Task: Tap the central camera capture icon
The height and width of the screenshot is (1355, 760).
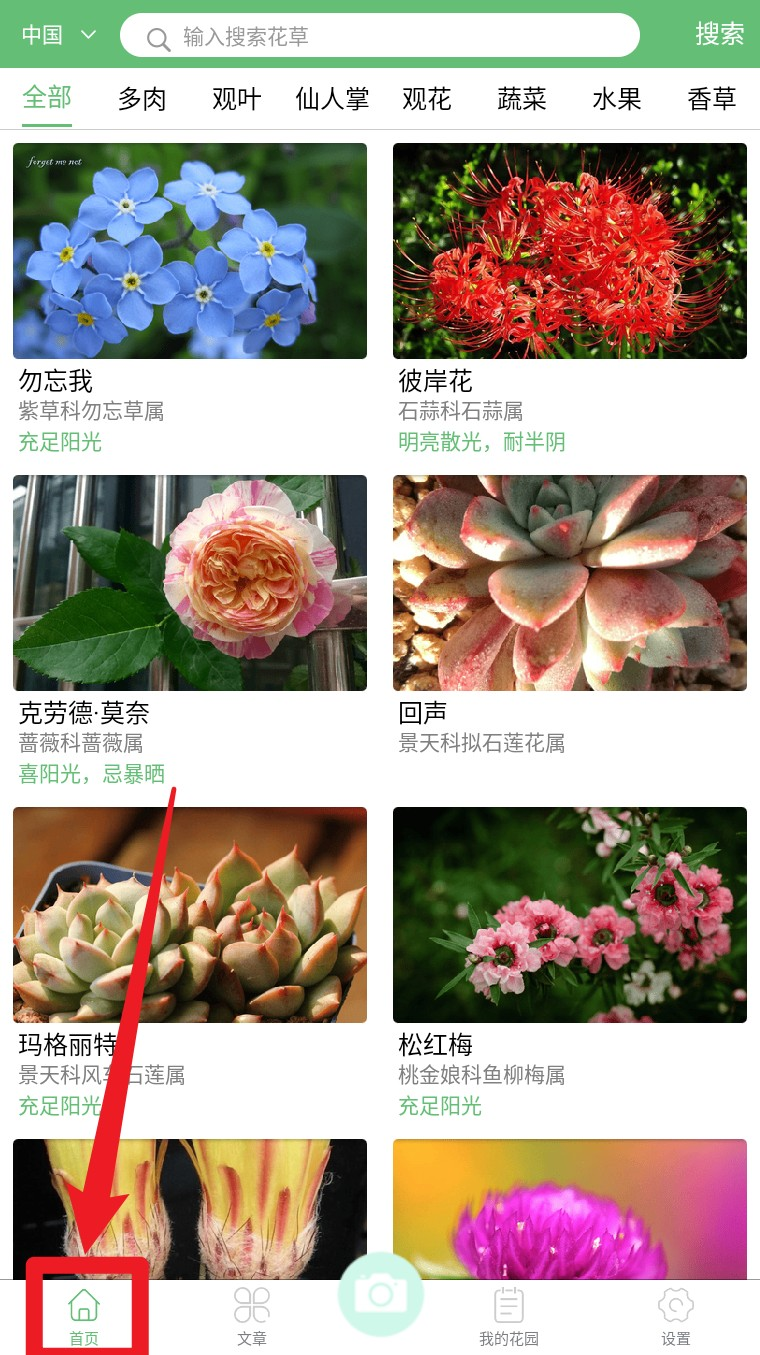Action: click(381, 1293)
